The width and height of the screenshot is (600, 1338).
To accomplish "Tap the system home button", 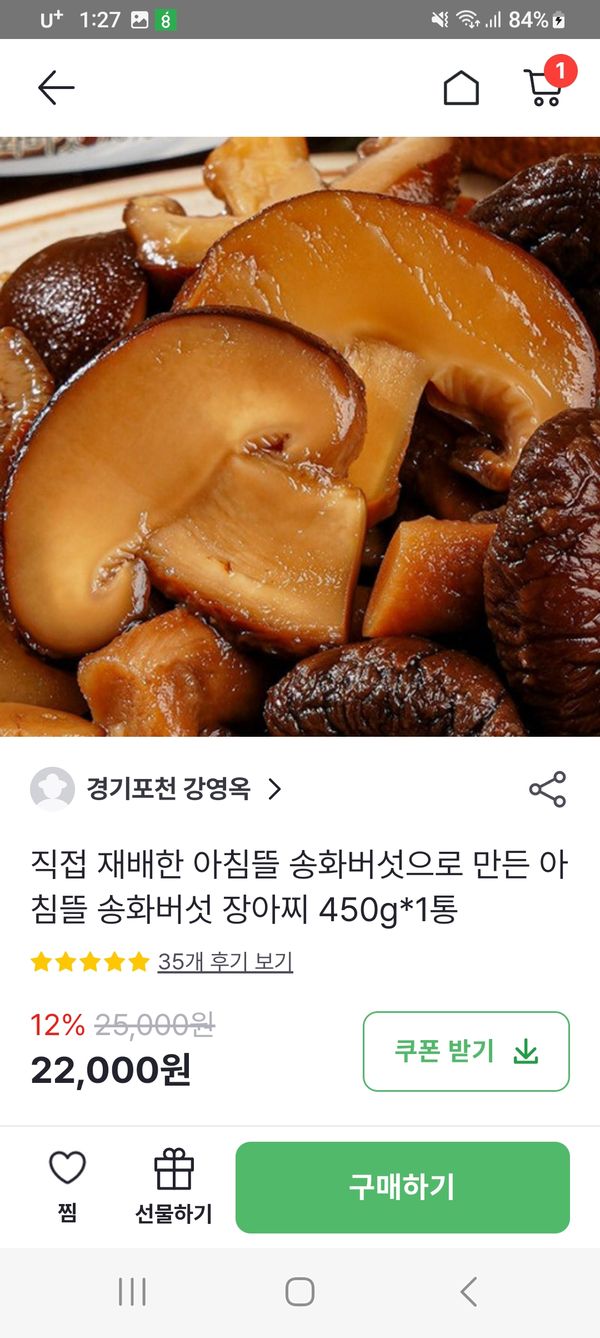I will coord(300,1291).
